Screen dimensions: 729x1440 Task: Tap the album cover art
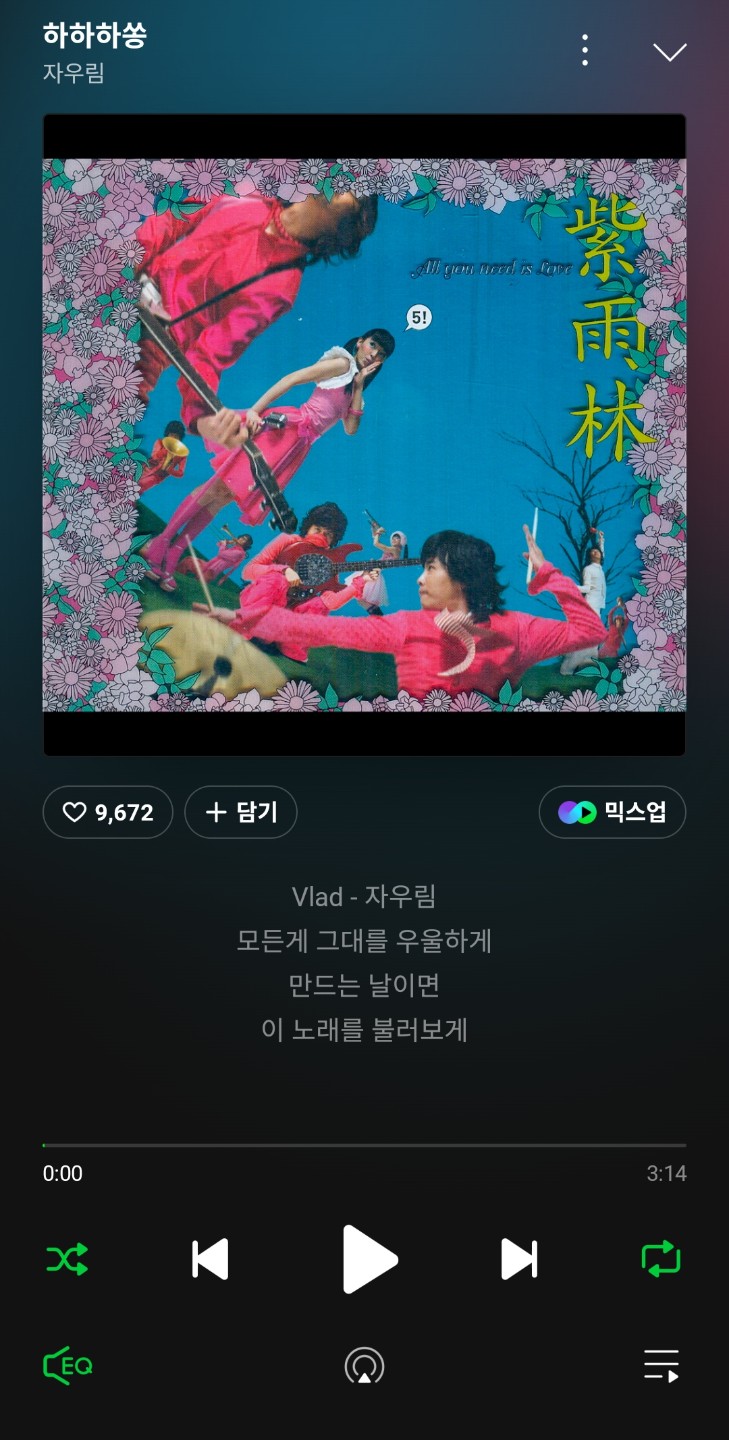(364, 435)
